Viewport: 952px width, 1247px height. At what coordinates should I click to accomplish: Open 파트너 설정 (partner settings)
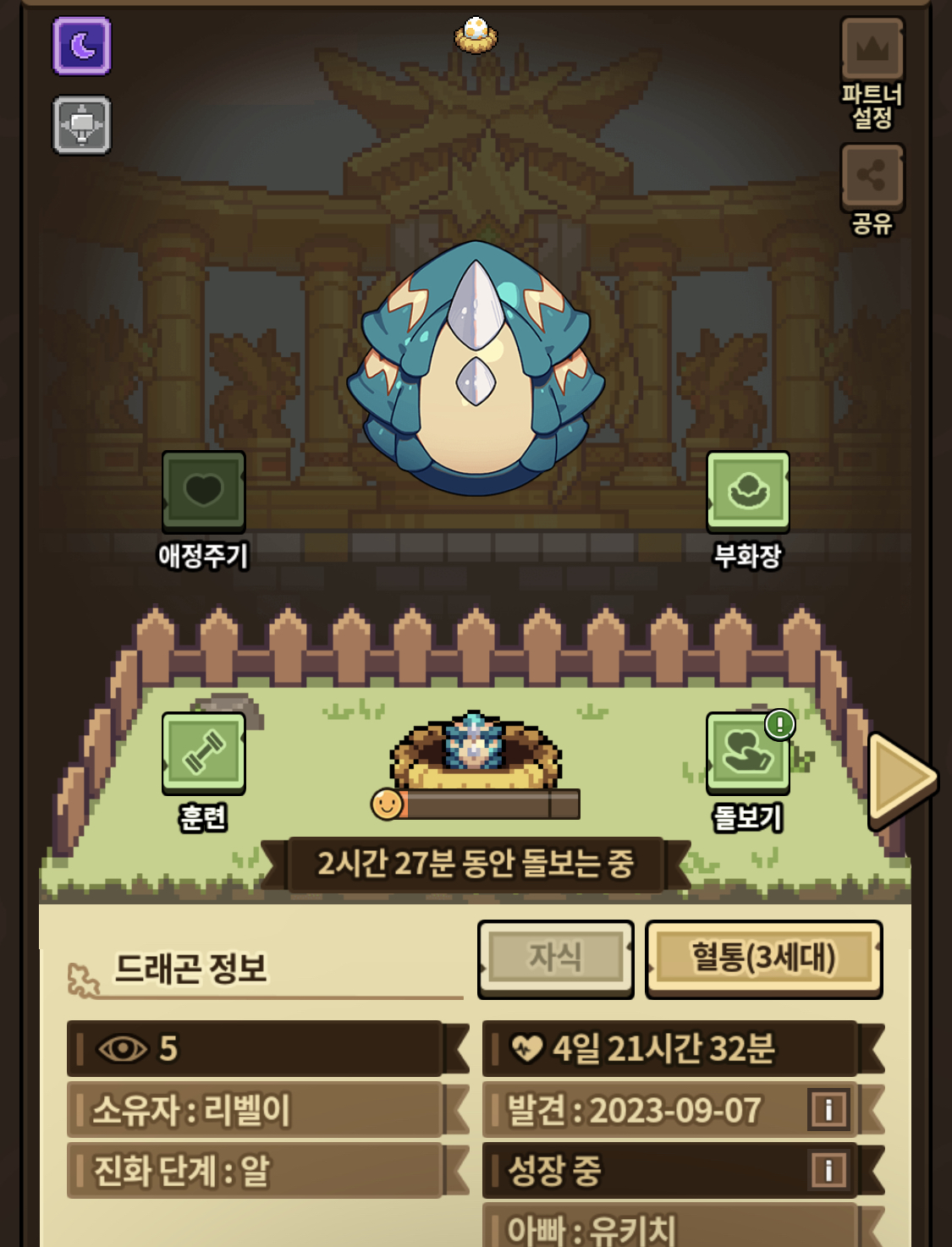pyautogui.click(x=872, y=52)
